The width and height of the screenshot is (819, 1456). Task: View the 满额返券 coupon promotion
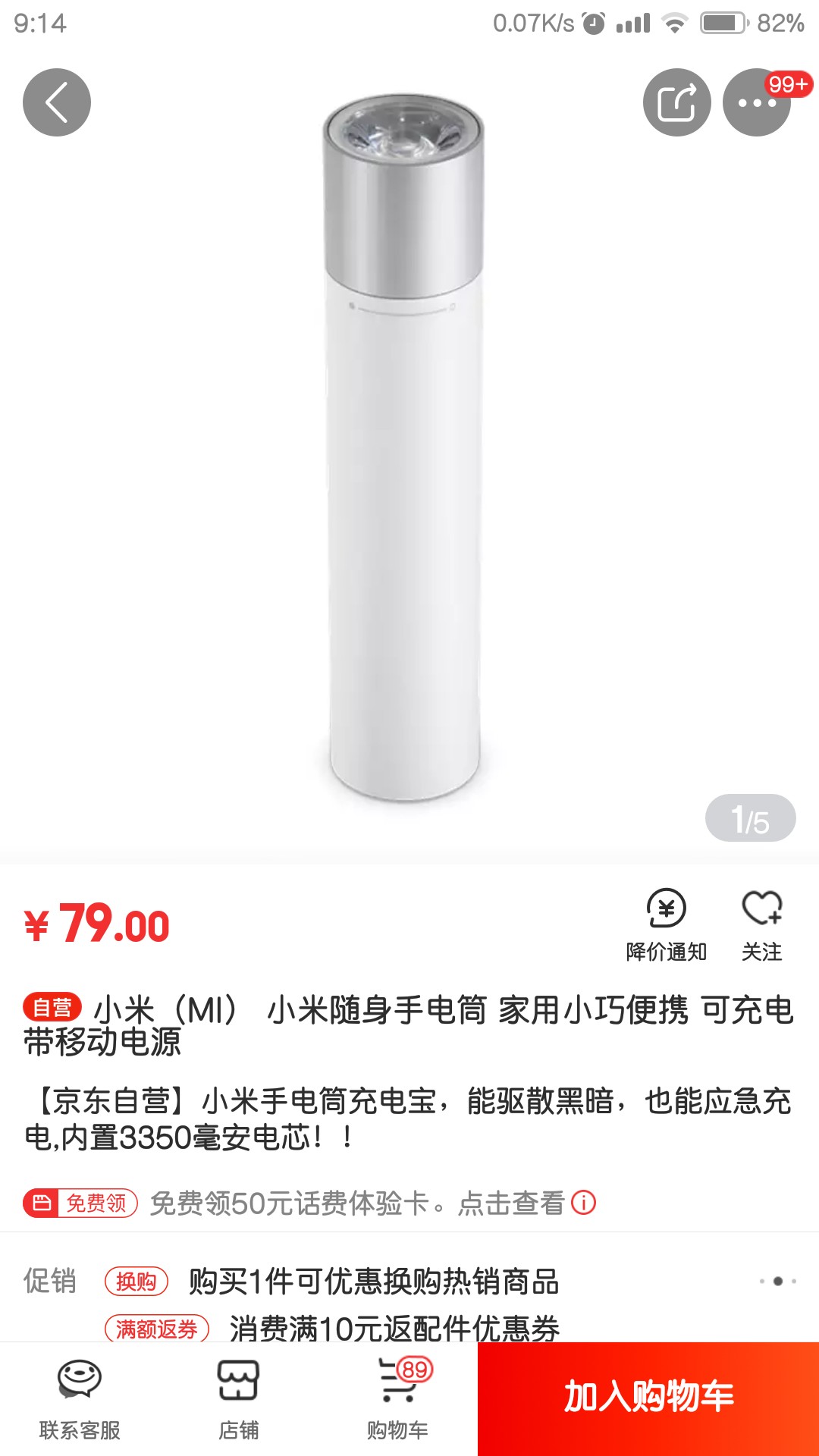coord(394,1328)
